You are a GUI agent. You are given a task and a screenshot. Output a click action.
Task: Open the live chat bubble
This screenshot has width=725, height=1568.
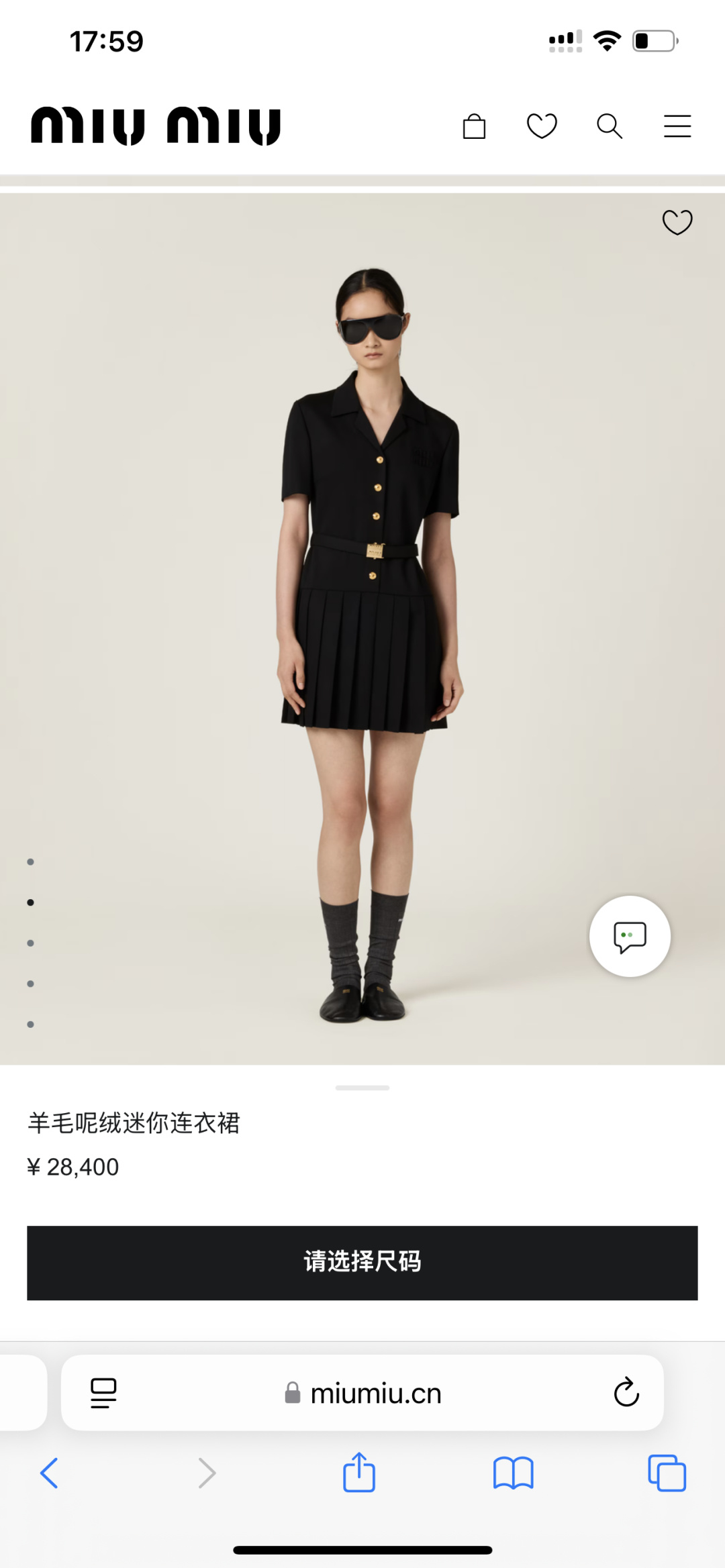click(630, 936)
